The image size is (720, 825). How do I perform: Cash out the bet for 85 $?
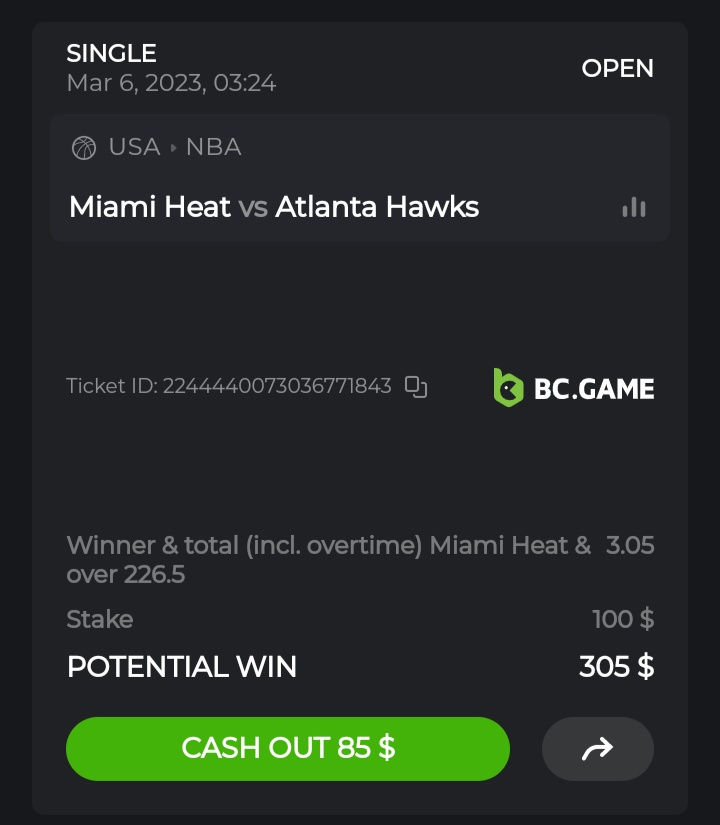(x=287, y=748)
